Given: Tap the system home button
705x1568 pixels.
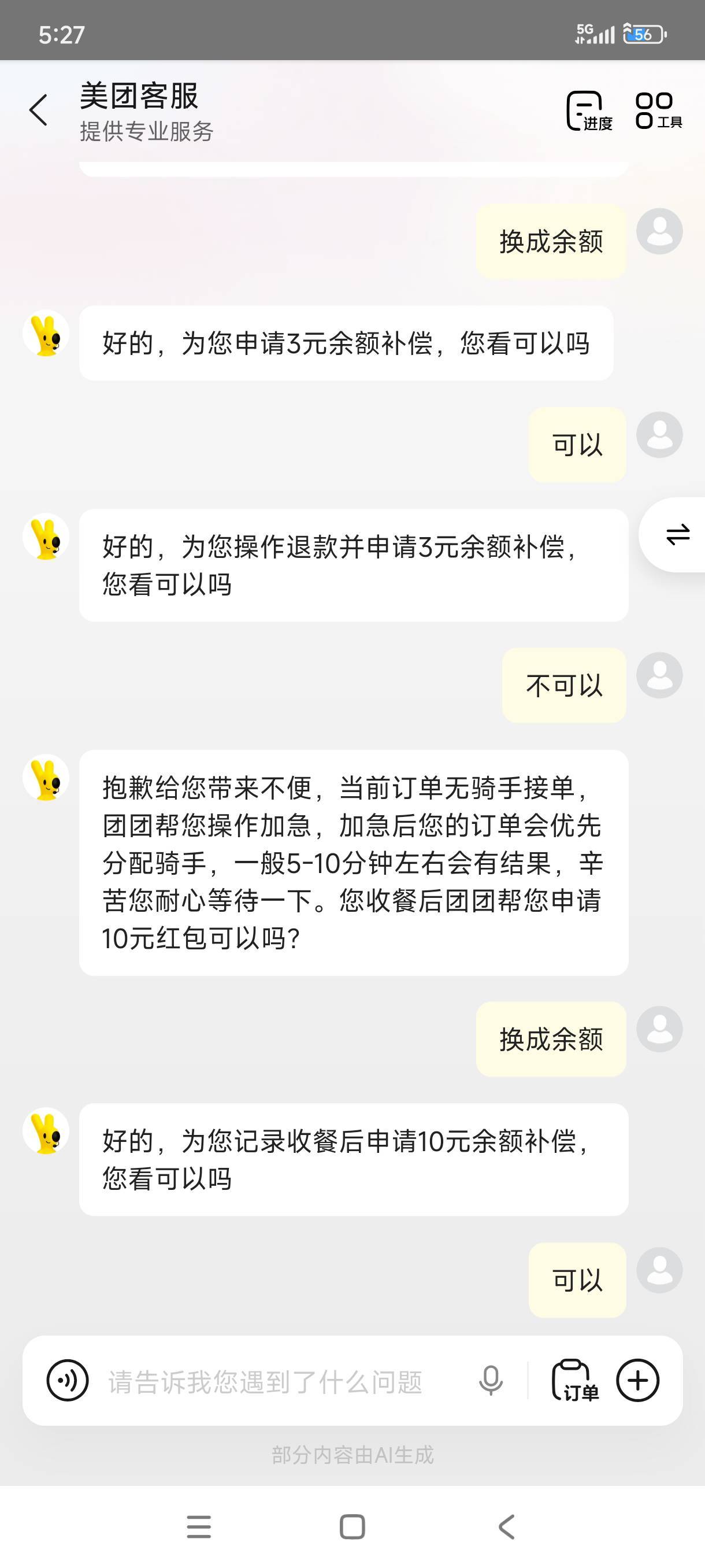Looking at the screenshot, I should pos(352,1526).
